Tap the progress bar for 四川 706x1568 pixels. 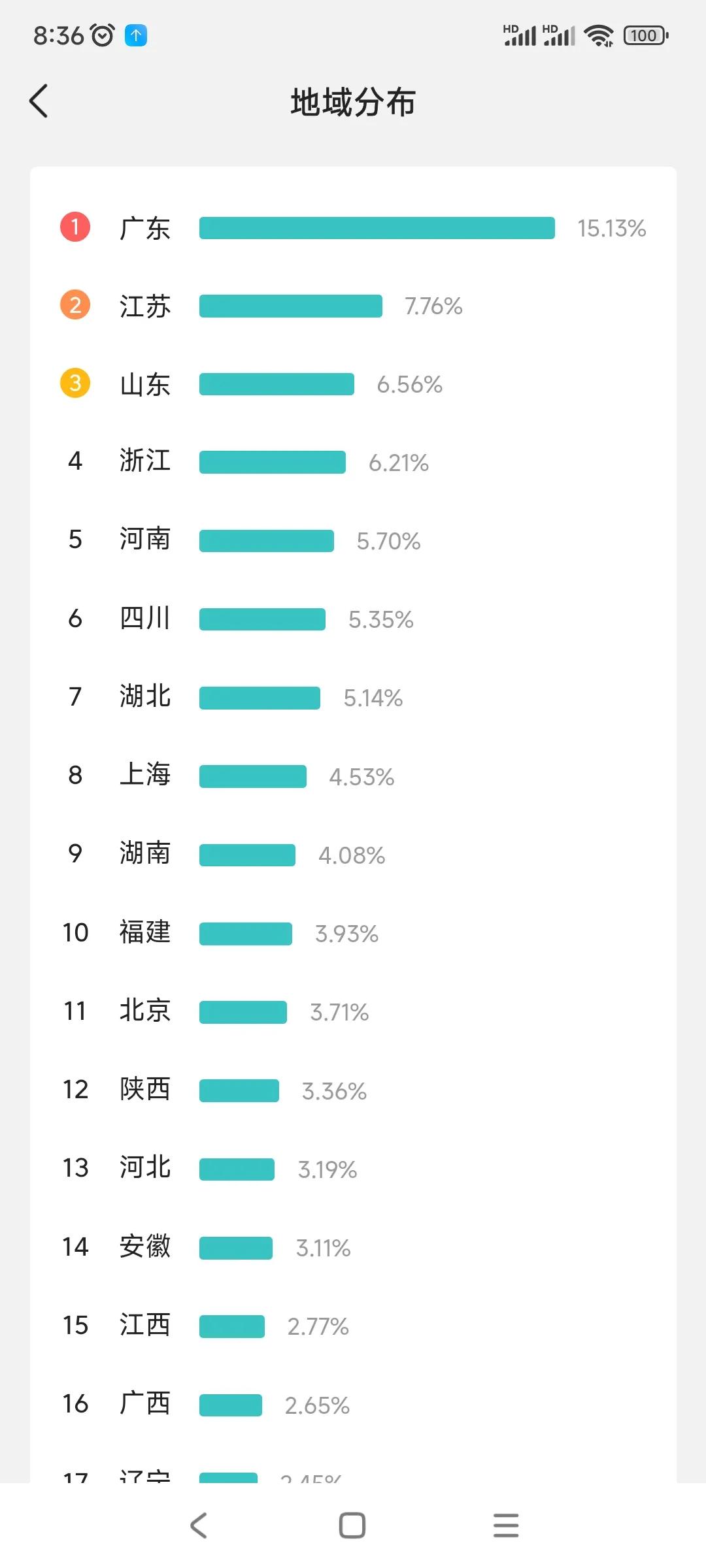tap(261, 619)
